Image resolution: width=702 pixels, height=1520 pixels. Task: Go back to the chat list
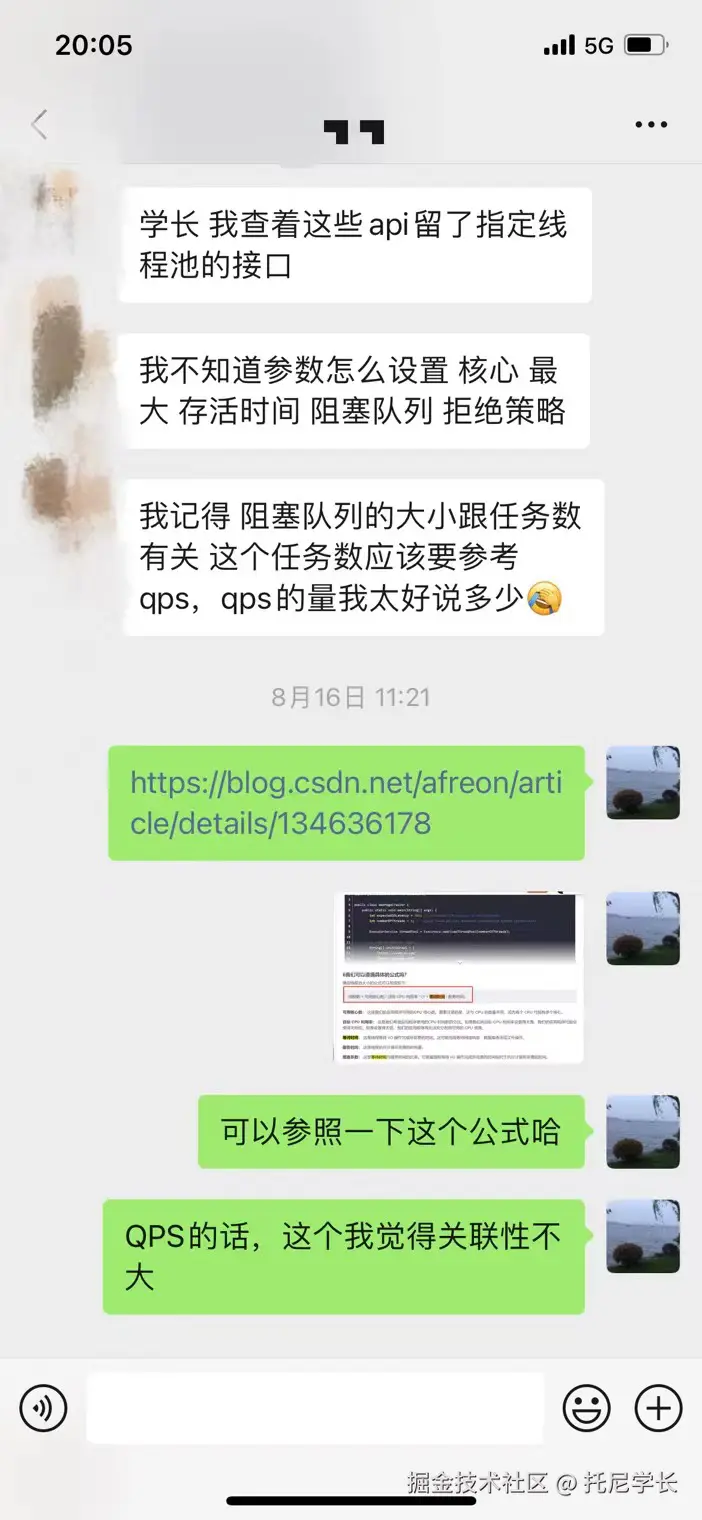coord(40,125)
